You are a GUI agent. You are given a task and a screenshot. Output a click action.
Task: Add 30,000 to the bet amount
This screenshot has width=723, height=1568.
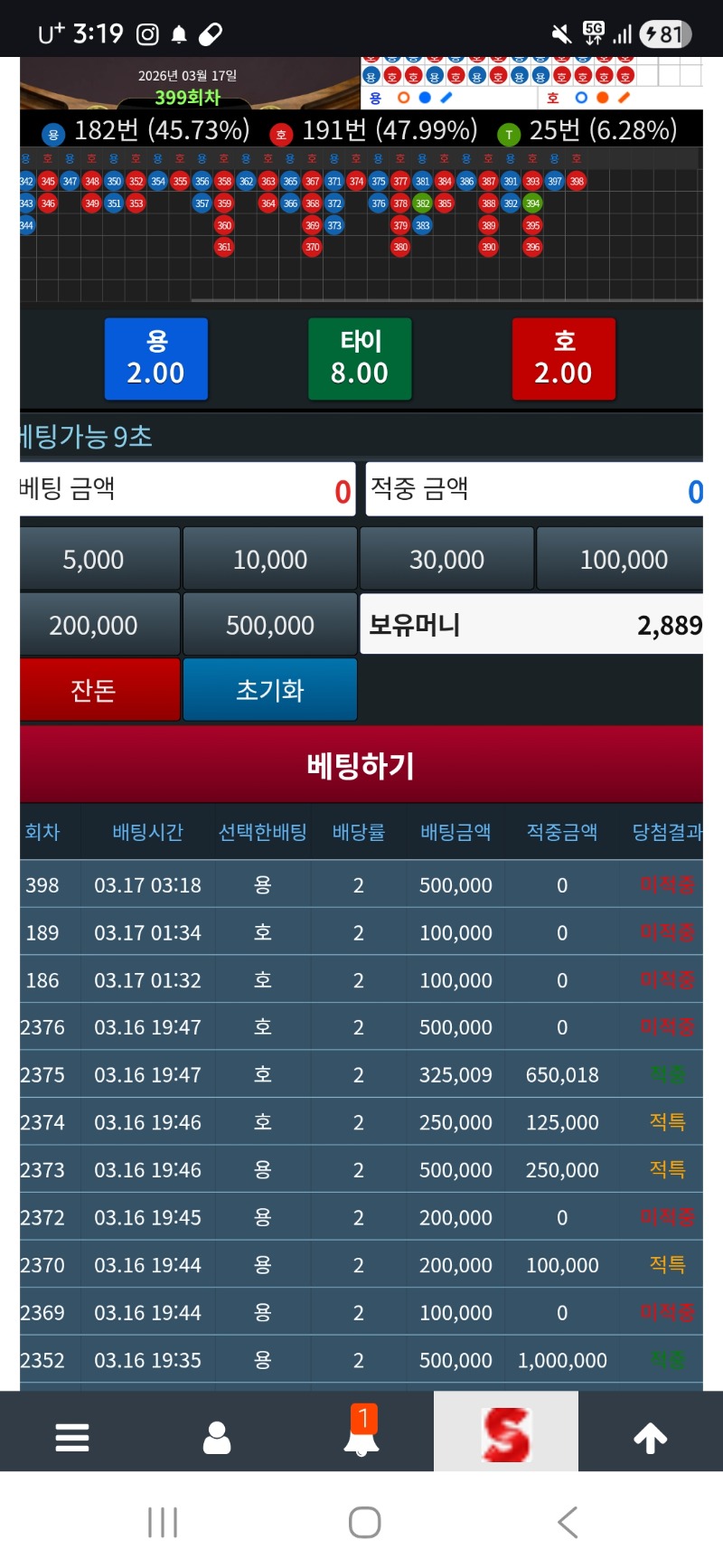click(x=446, y=560)
